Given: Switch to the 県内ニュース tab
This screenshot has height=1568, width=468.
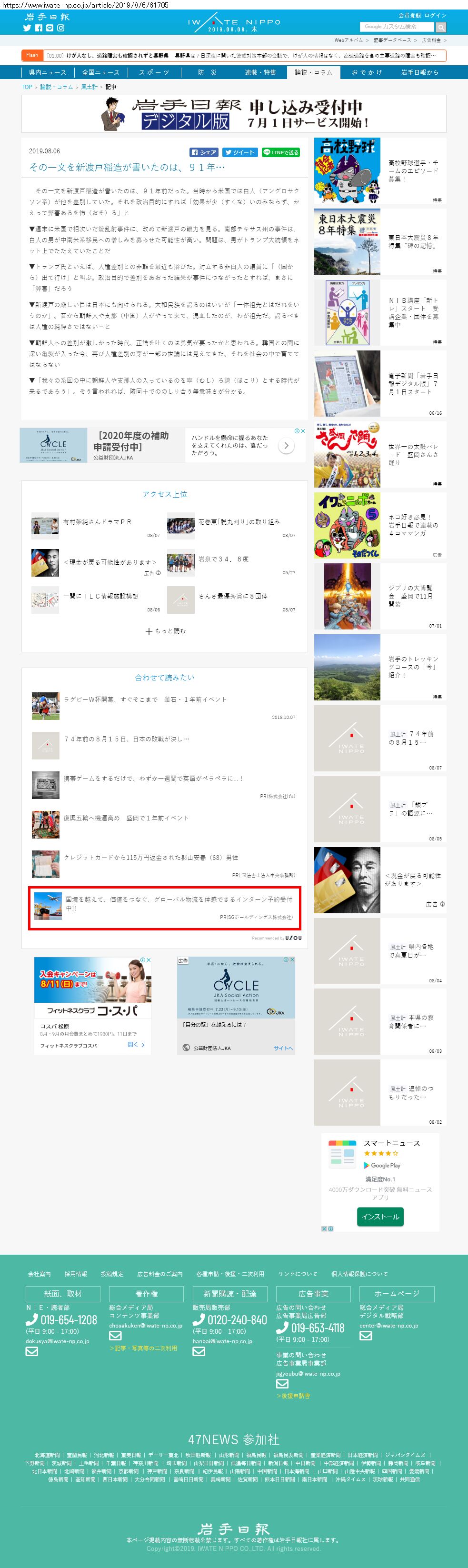Looking at the screenshot, I should click(48, 72).
